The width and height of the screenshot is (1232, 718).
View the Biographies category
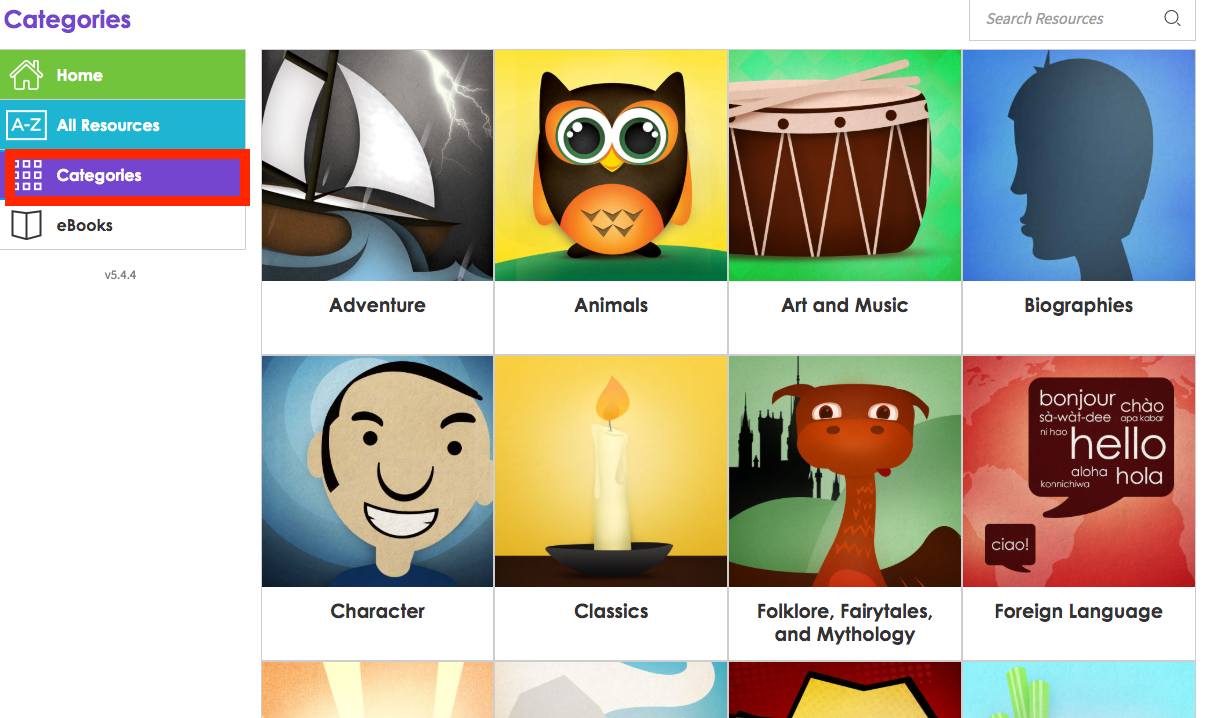click(x=1078, y=200)
